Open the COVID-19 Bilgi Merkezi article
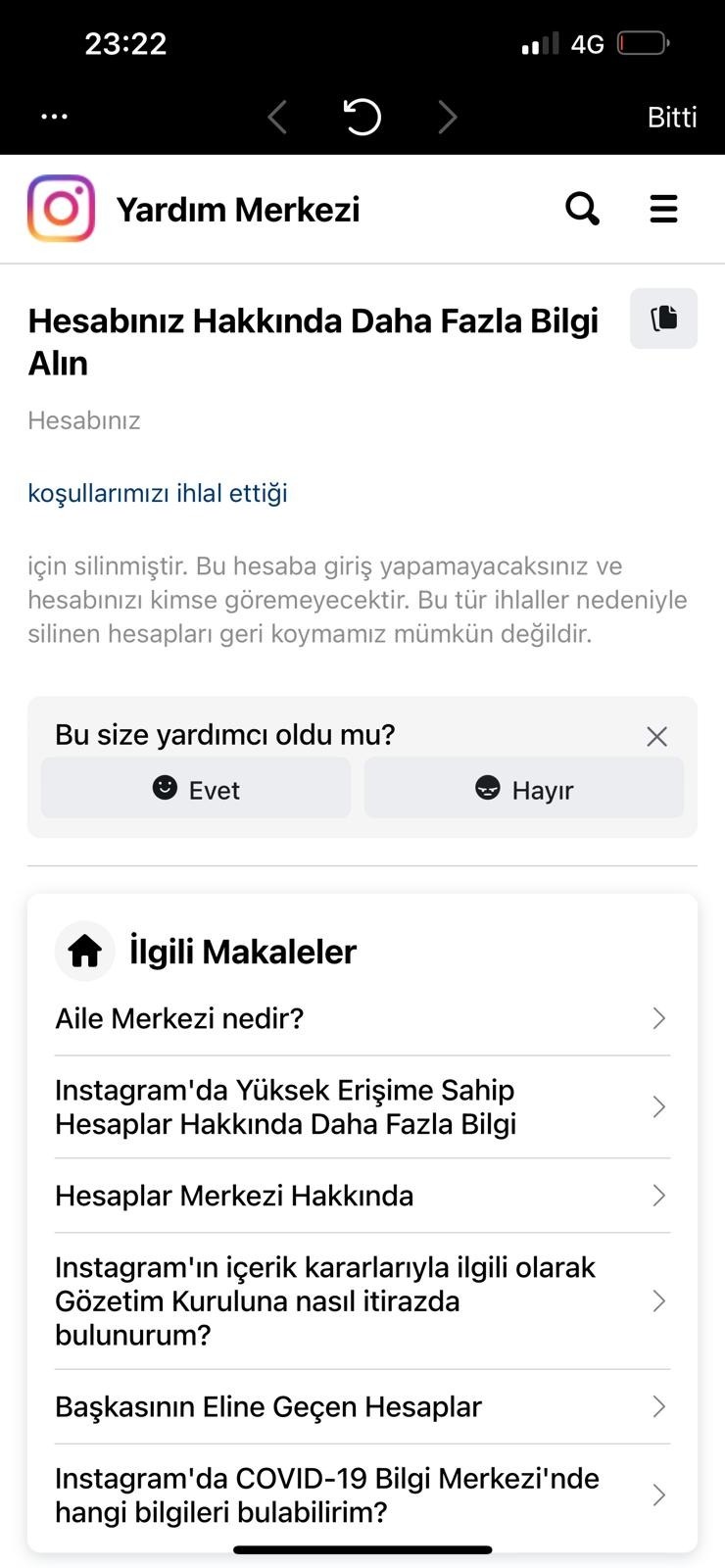This screenshot has height=1568, width=725. click(x=362, y=1495)
